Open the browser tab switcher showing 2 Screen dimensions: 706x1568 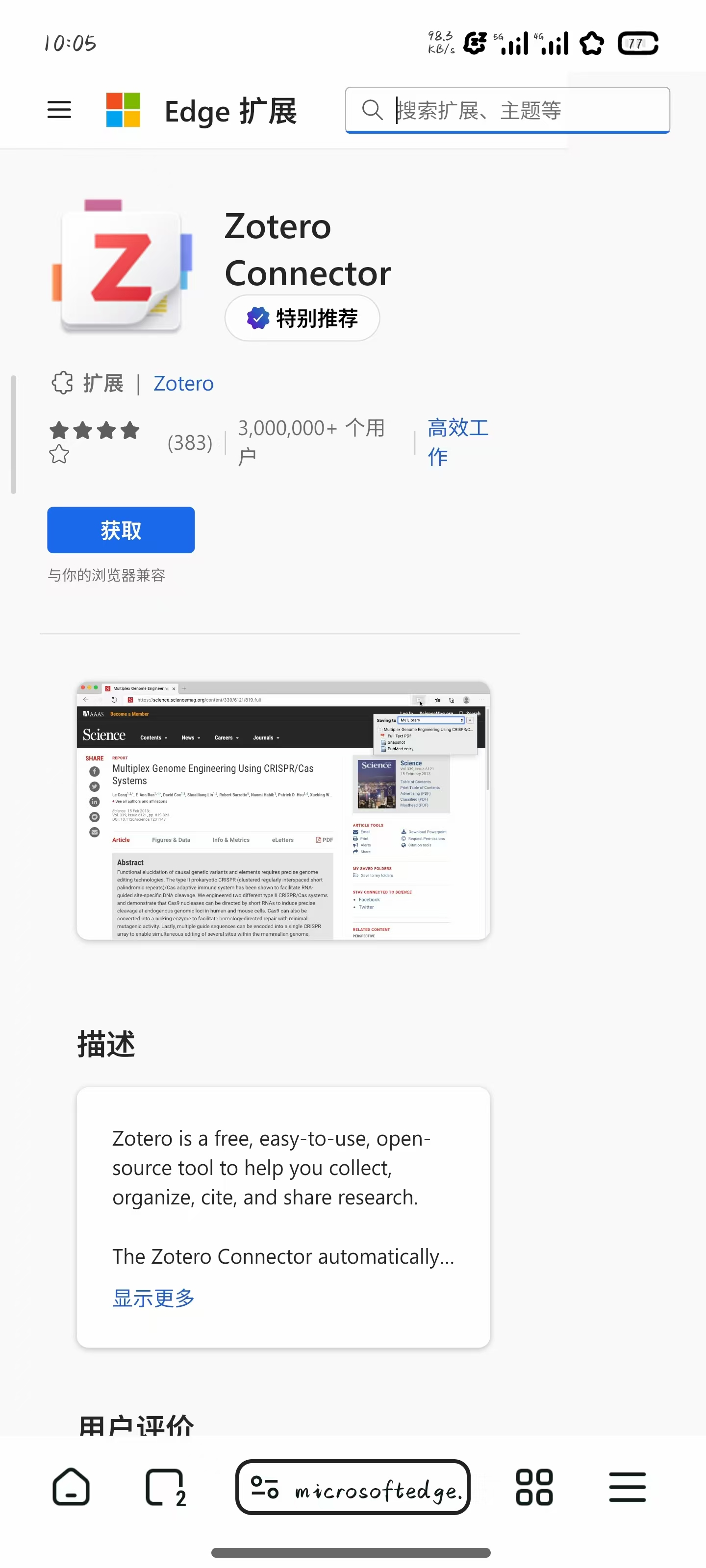click(165, 1487)
